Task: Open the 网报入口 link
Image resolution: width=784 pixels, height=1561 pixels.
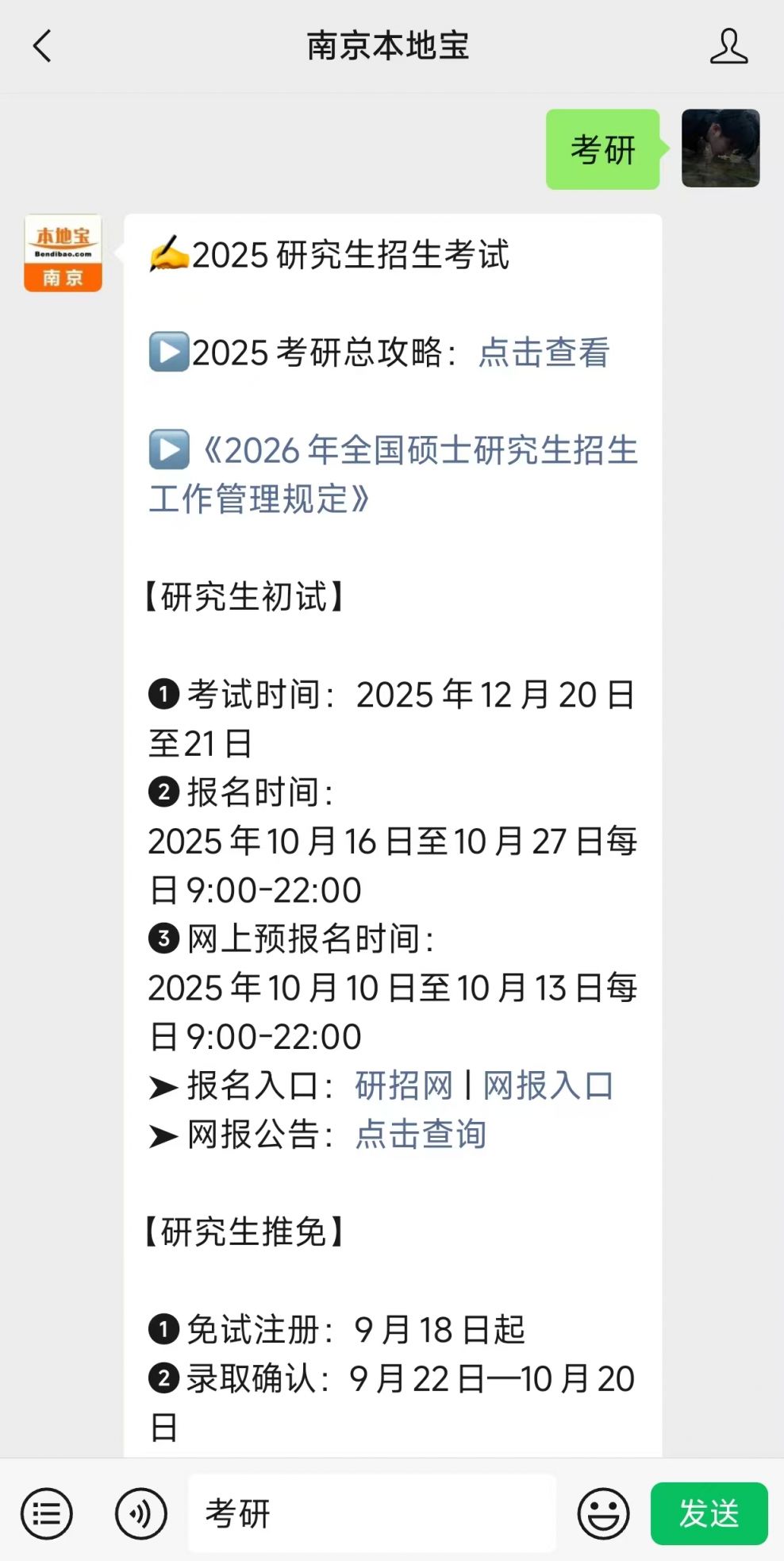Action: click(x=548, y=1085)
